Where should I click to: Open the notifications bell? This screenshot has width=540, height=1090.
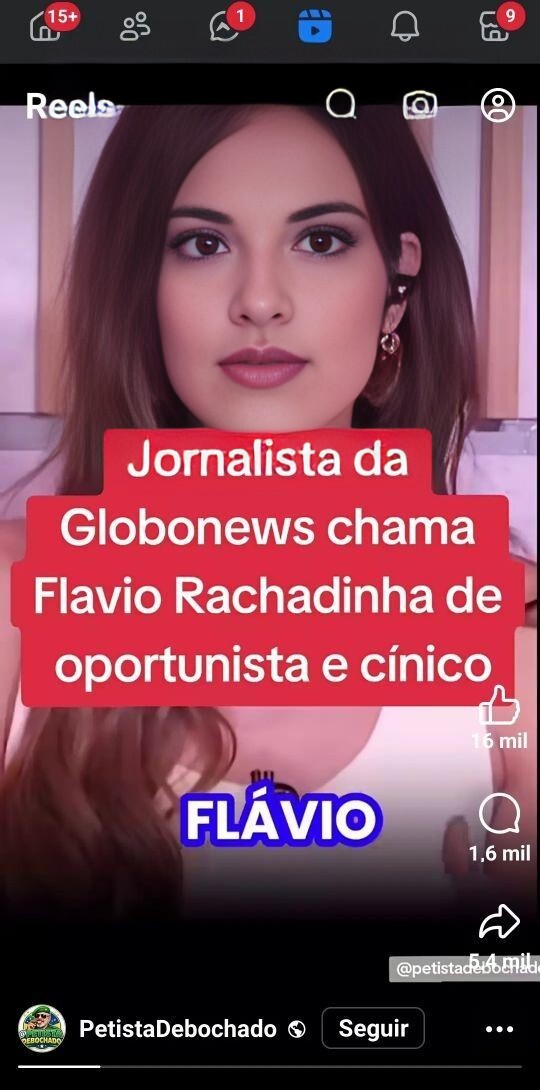(x=404, y=27)
